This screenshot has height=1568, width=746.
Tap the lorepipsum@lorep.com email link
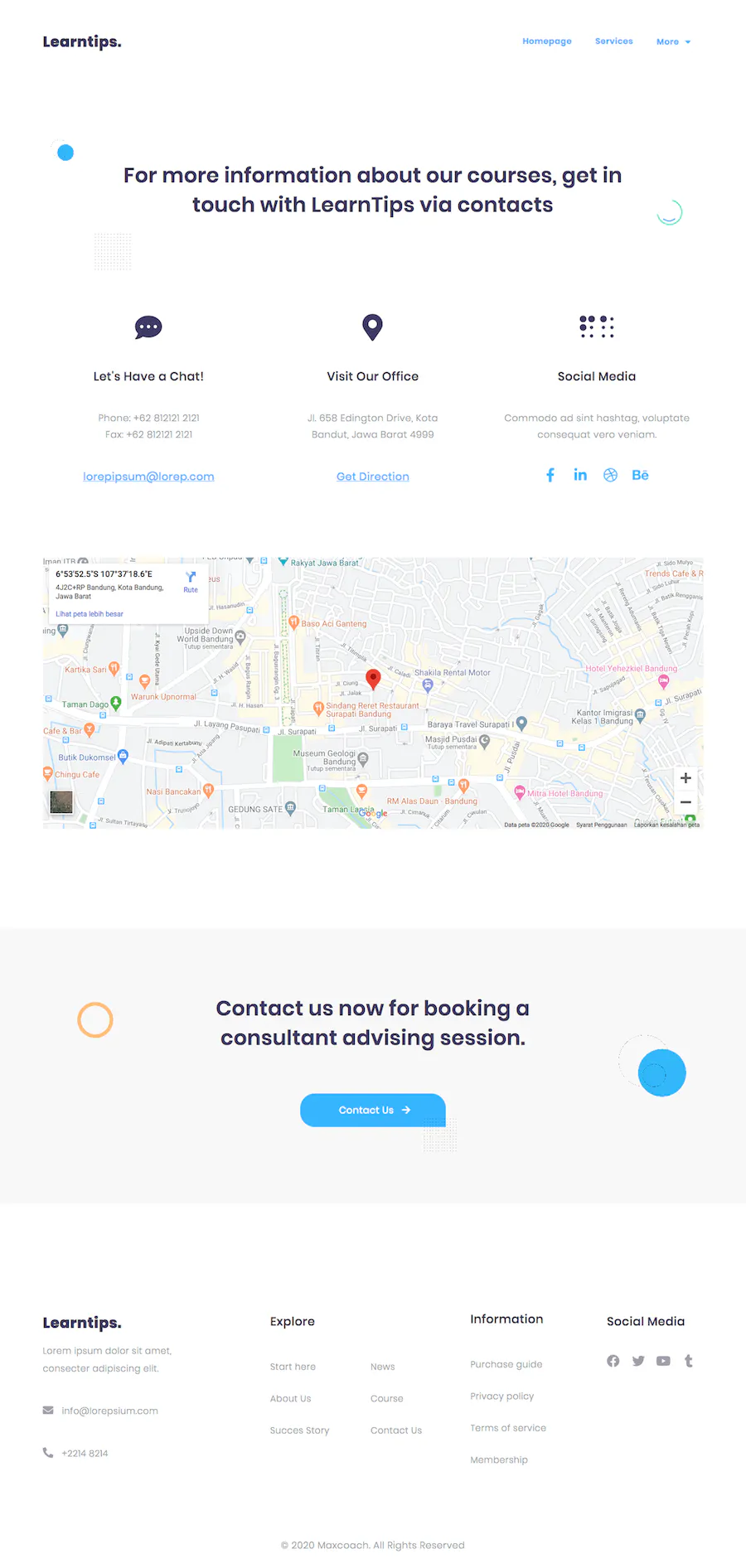coord(148,477)
